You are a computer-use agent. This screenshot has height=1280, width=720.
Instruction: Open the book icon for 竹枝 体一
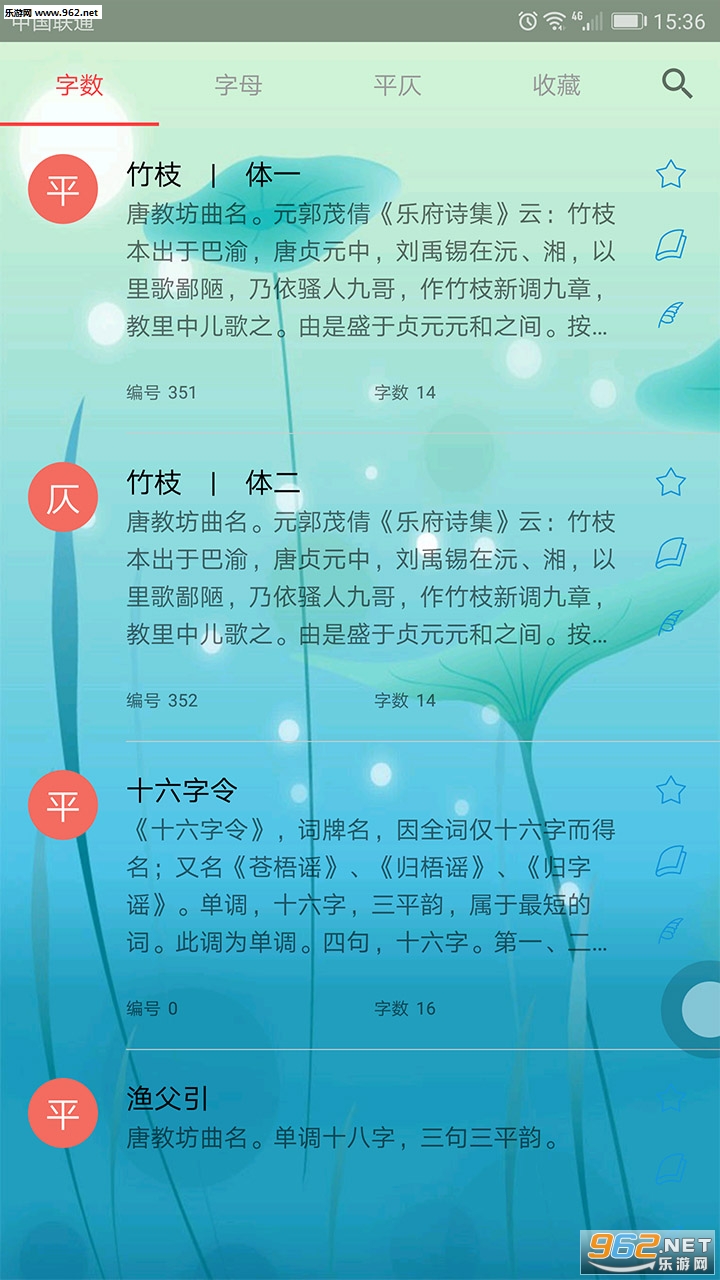click(670, 245)
